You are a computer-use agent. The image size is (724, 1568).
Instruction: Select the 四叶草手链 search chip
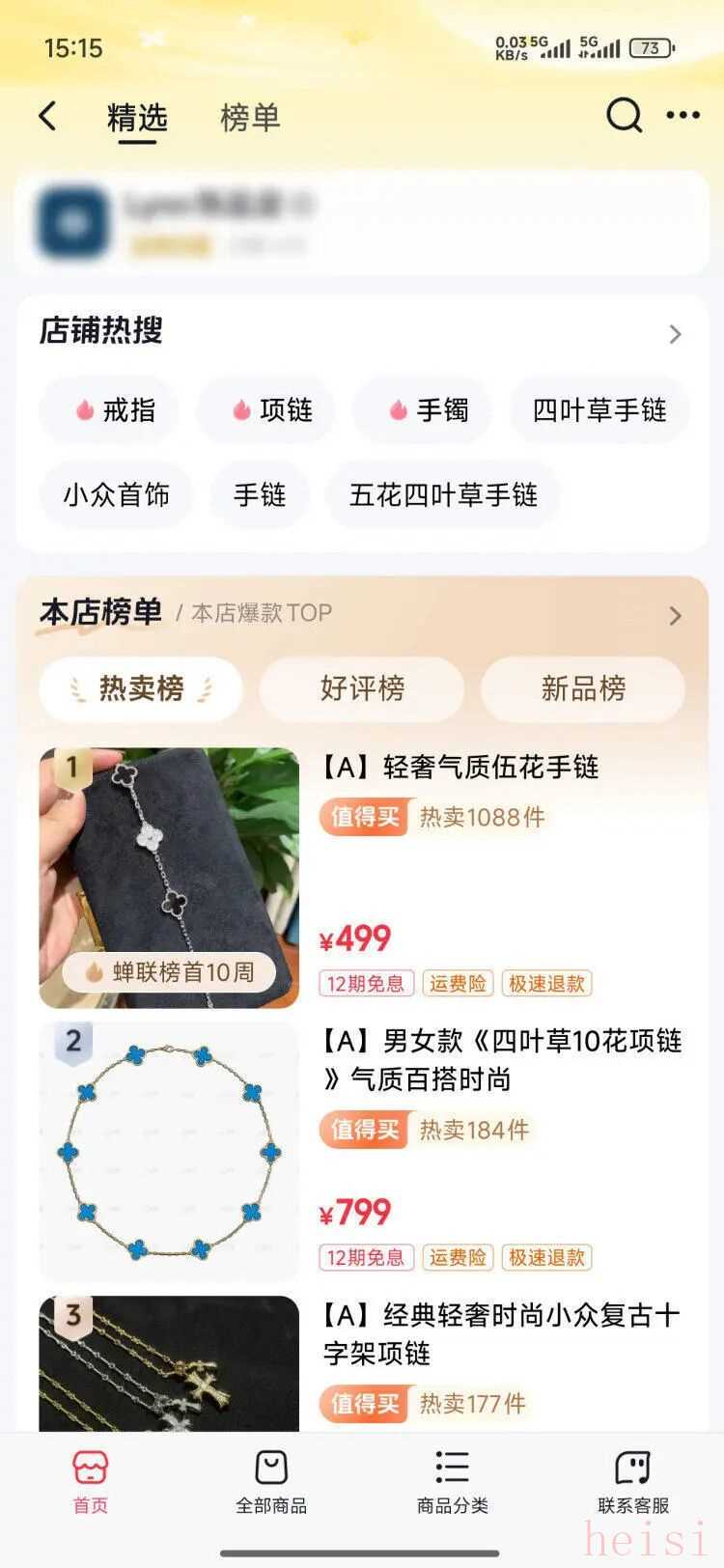pos(599,410)
